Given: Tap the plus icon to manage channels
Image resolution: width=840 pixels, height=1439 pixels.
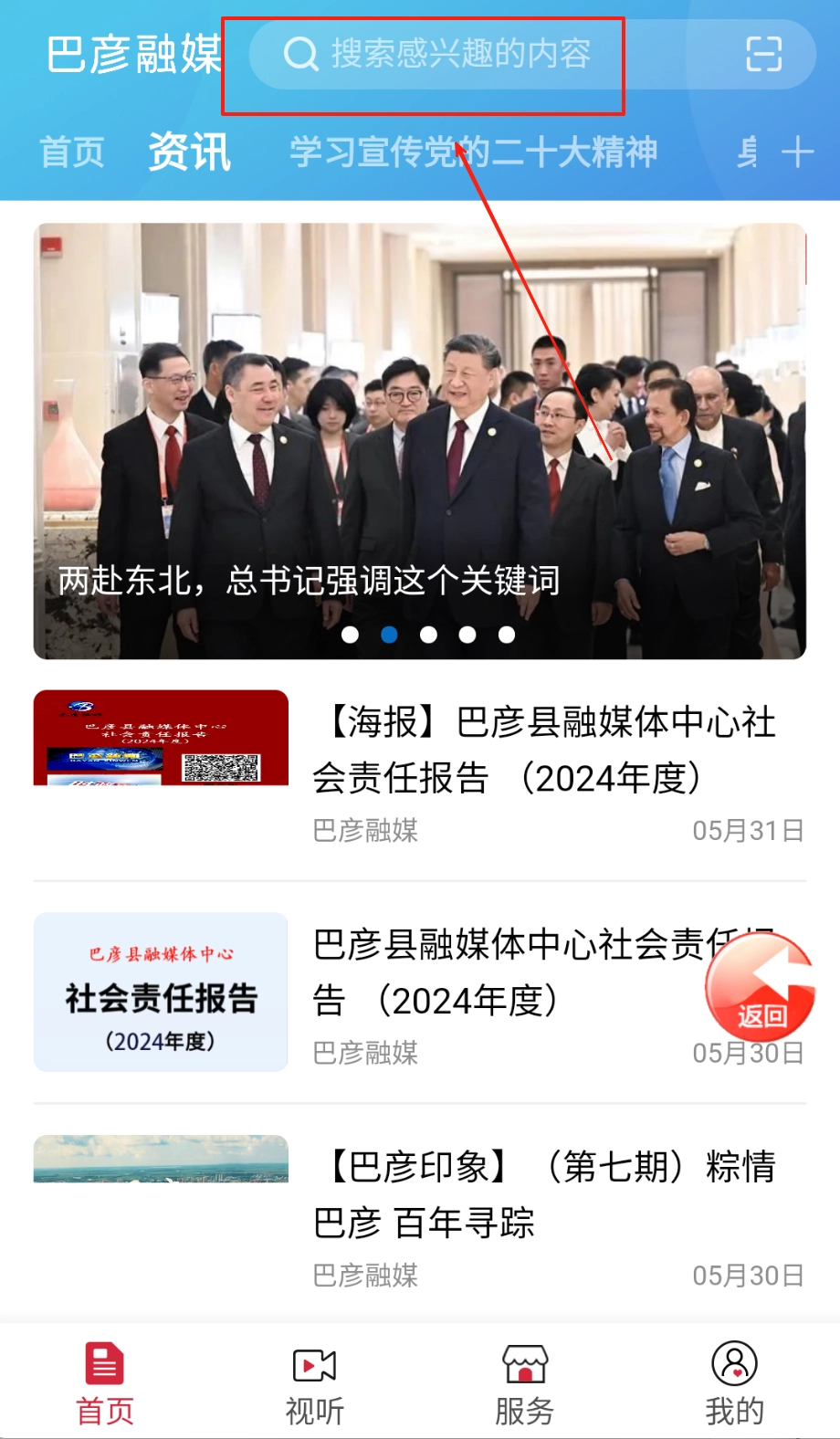Looking at the screenshot, I should (x=797, y=152).
